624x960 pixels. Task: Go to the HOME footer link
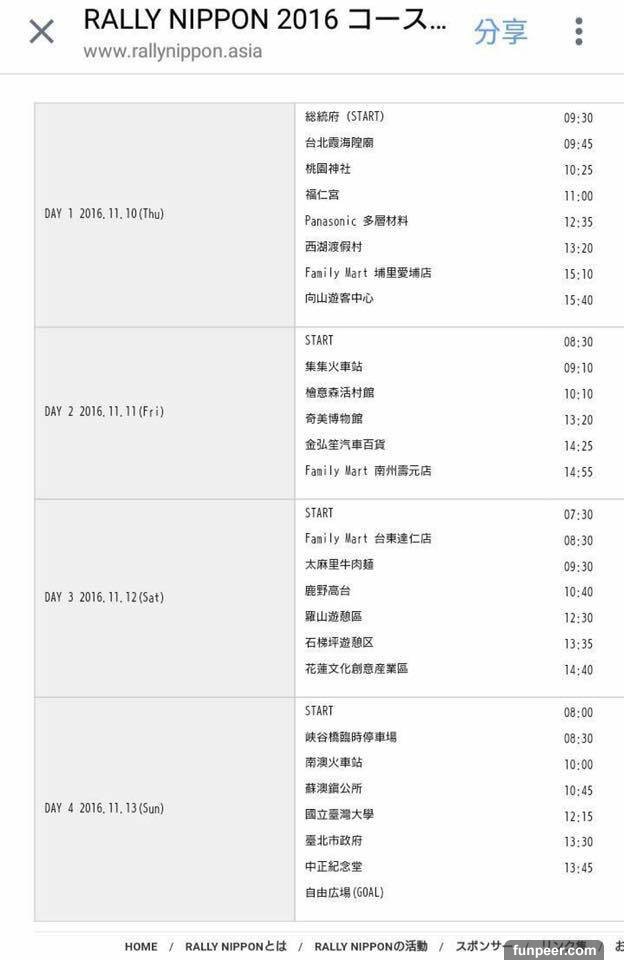pyautogui.click(x=141, y=946)
